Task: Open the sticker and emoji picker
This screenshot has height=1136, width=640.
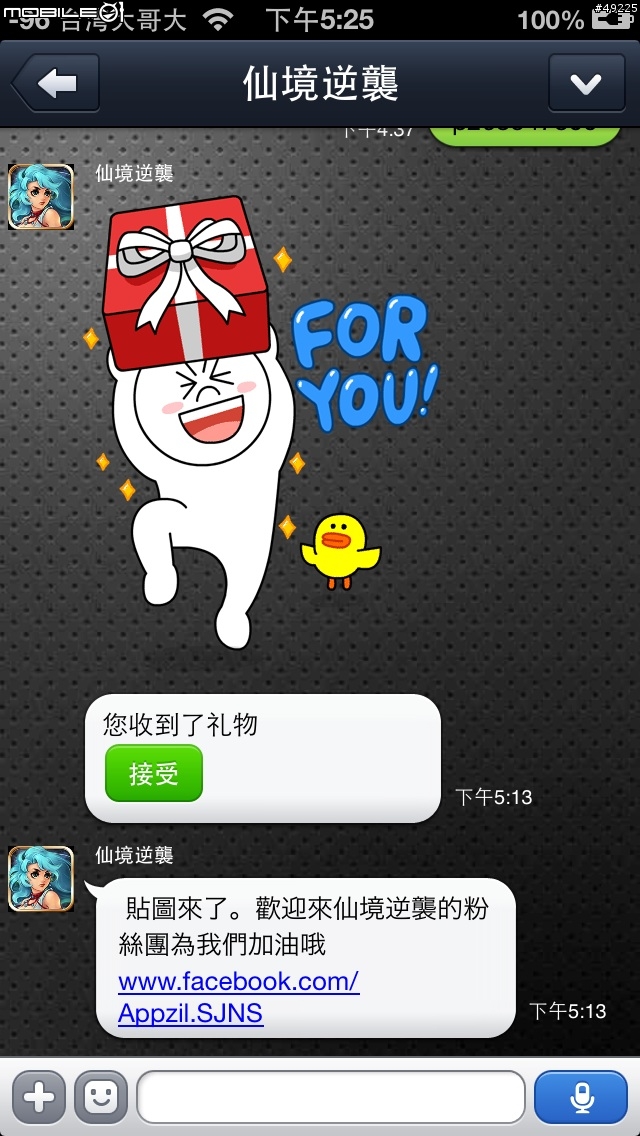Action: click(101, 1098)
